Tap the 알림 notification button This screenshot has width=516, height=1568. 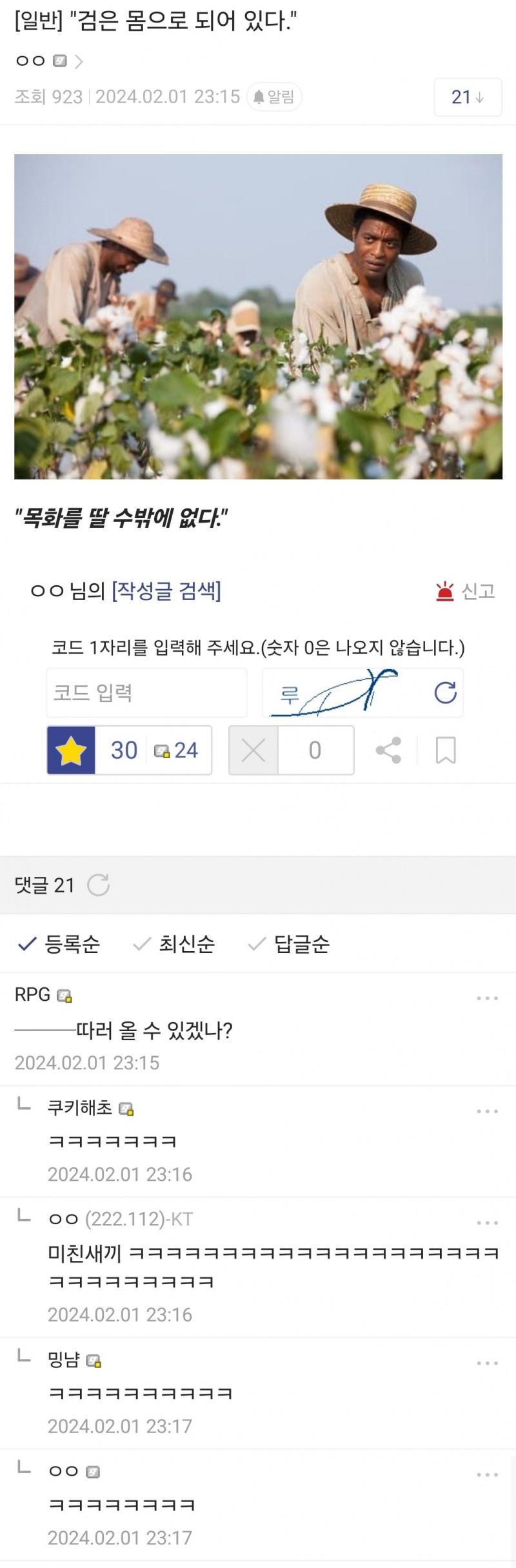click(274, 97)
